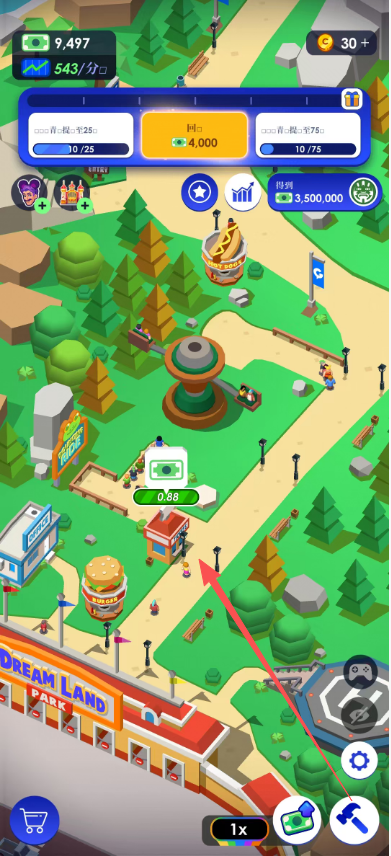
Task: Add the purple-haired manager character
Action: click(x=30, y=194)
